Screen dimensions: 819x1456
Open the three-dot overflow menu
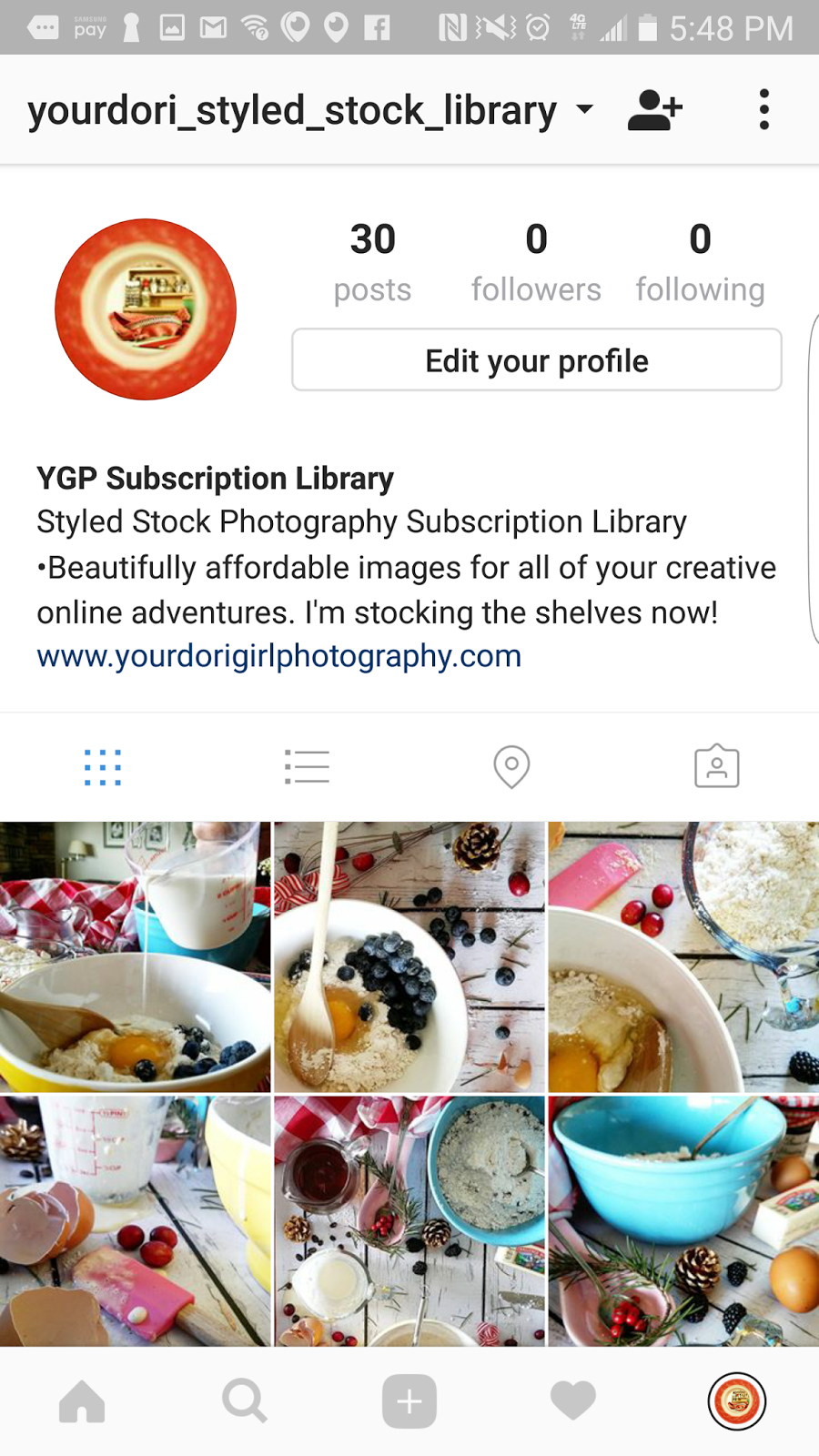coord(763,110)
